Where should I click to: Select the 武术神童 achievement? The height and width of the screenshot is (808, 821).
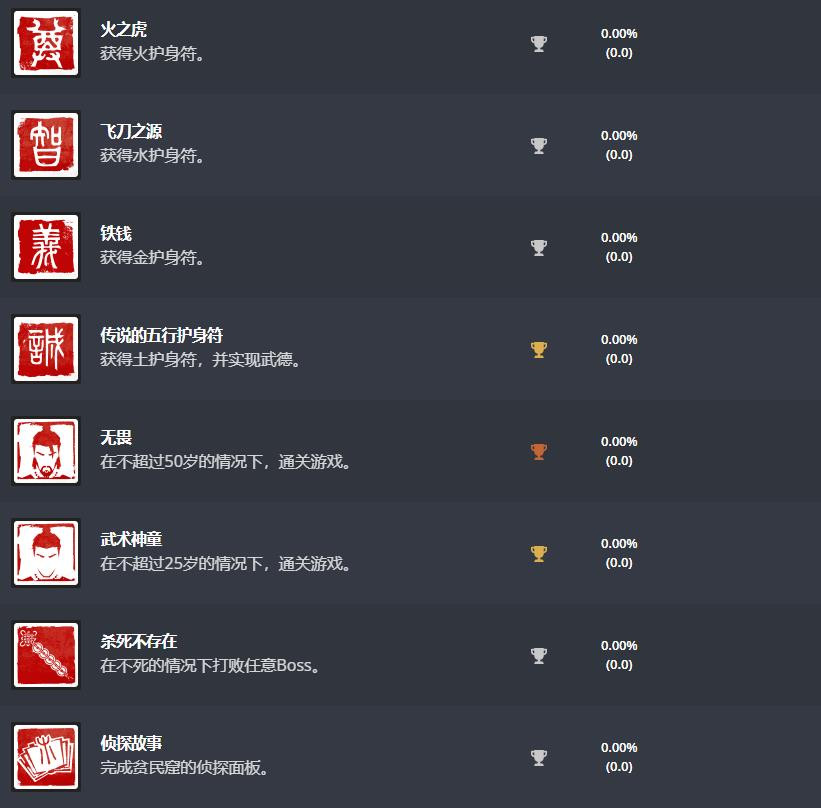(131, 542)
